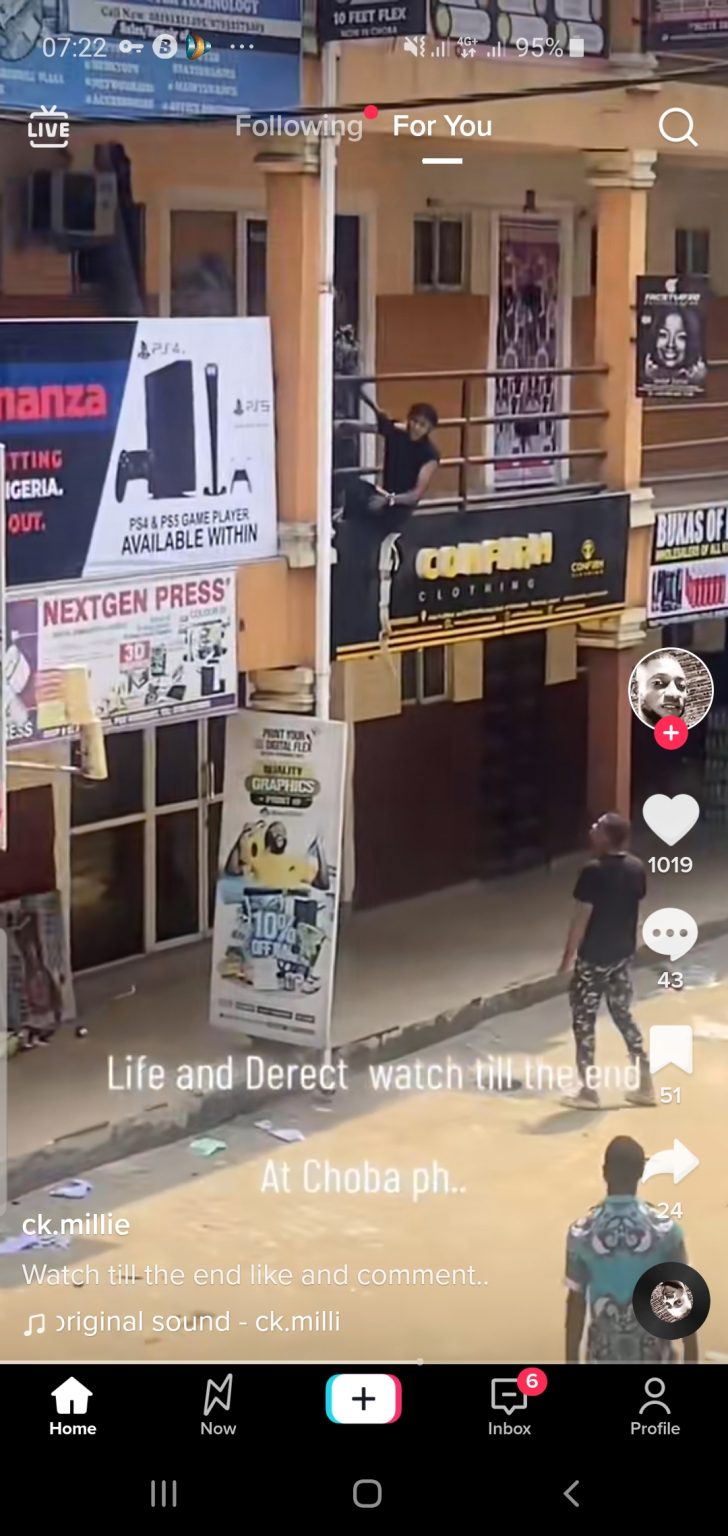Tap the system back button
Viewport: 728px width, 1536px height.
click(x=571, y=1494)
